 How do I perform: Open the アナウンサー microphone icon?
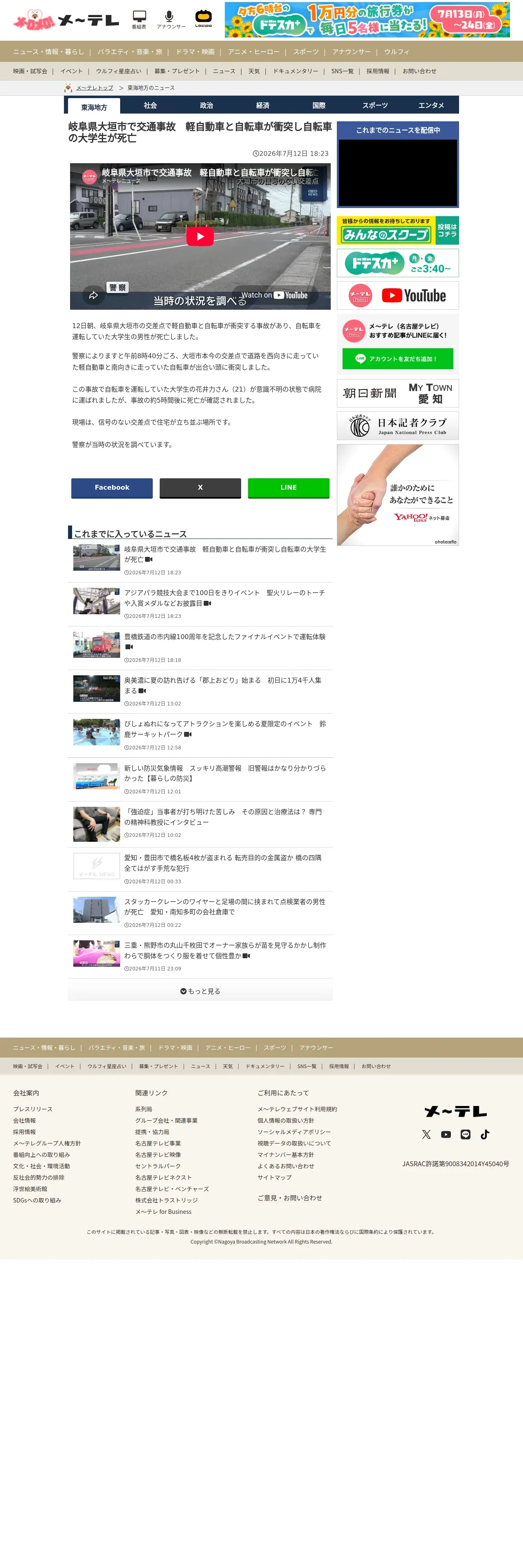coord(171,20)
